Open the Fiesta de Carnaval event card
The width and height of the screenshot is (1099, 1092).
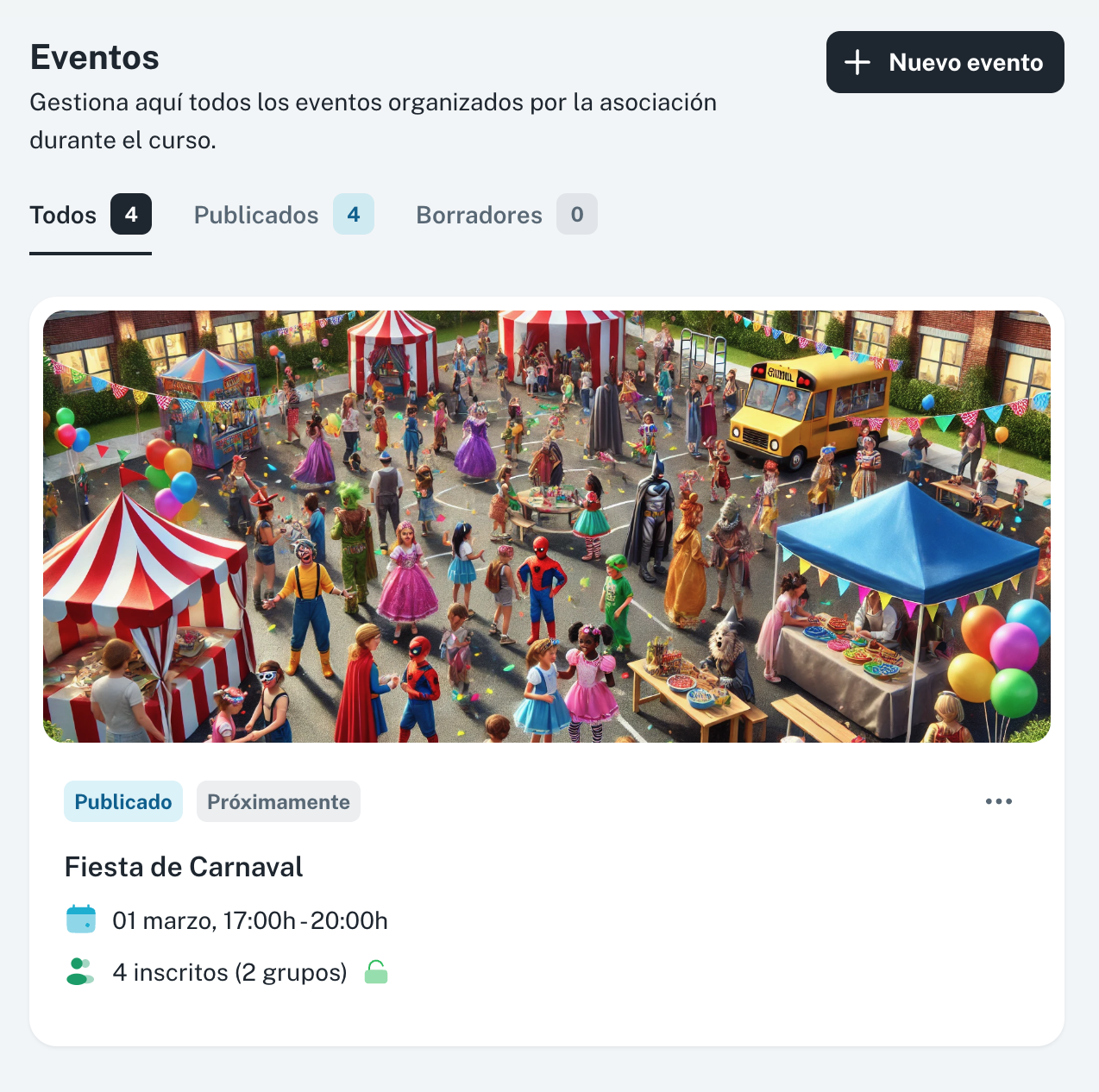[184, 867]
